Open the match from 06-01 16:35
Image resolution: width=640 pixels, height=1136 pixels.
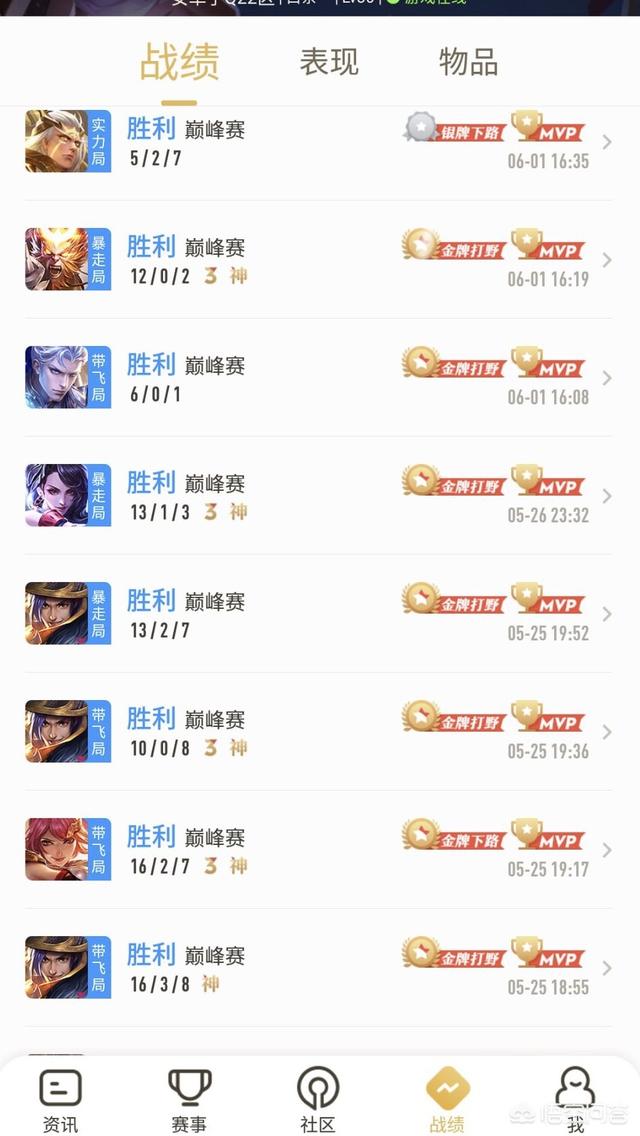[318, 142]
